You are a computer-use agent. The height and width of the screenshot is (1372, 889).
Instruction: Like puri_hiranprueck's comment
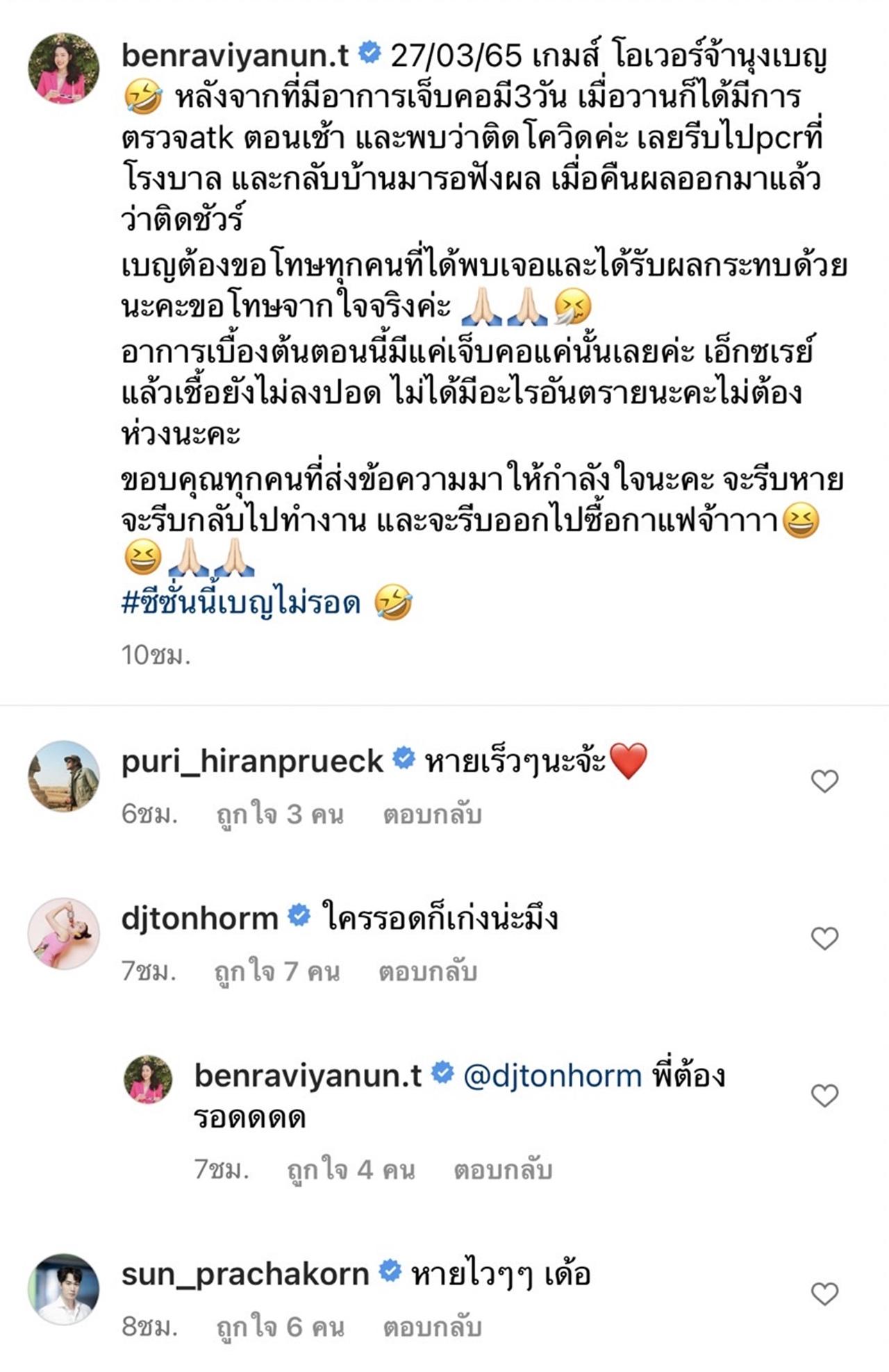(x=824, y=782)
